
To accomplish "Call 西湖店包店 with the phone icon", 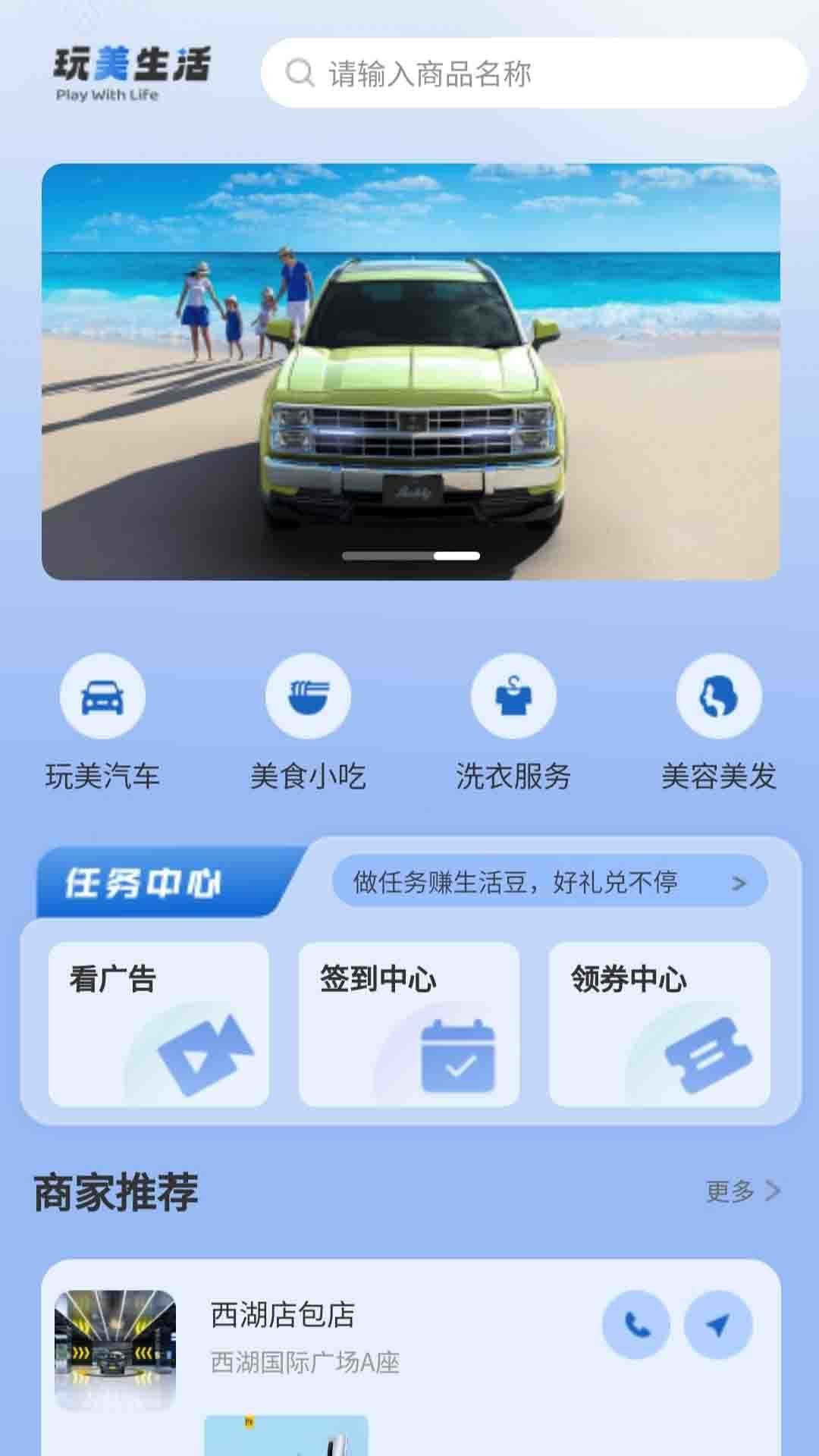I will click(x=636, y=1324).
